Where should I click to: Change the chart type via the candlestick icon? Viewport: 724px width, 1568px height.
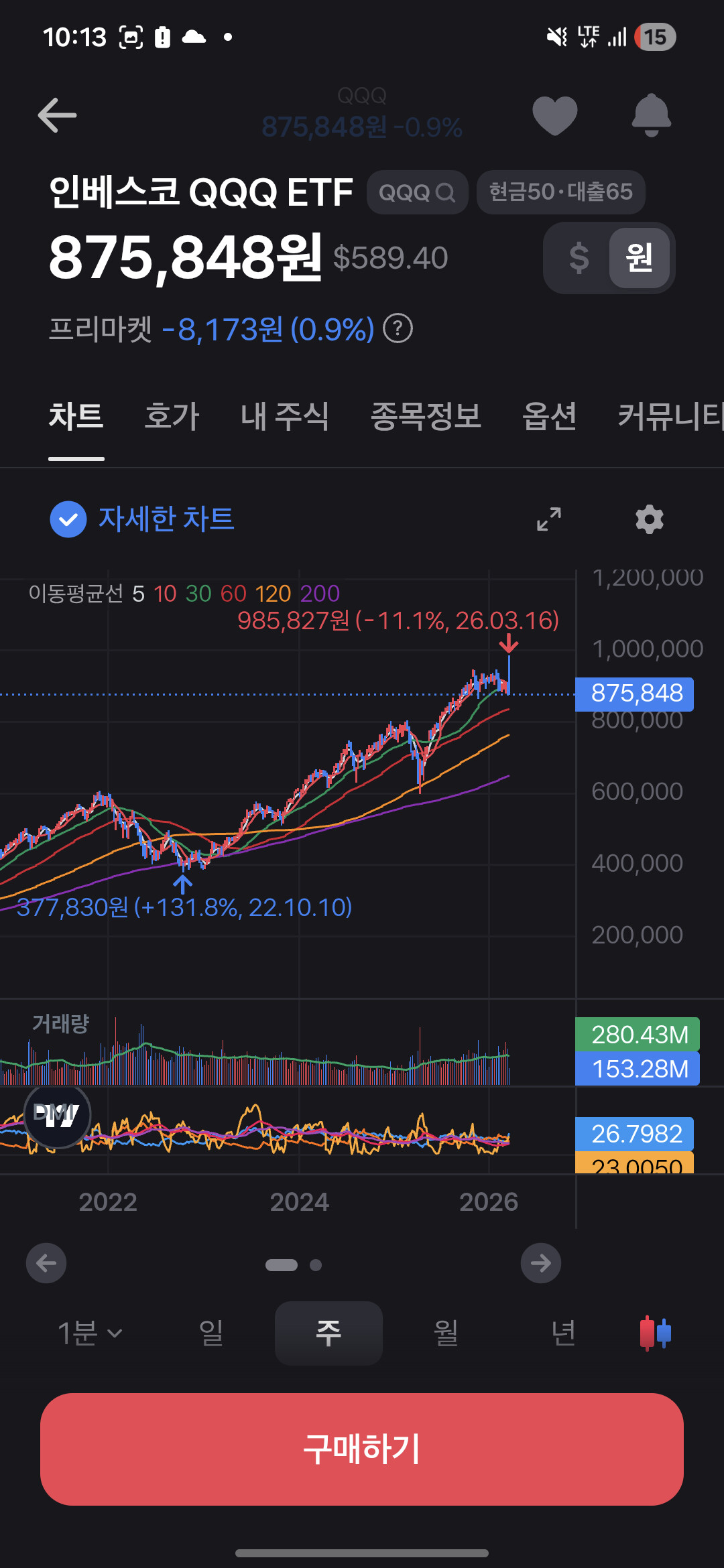pyautogui.click(x=656, y=1333)
